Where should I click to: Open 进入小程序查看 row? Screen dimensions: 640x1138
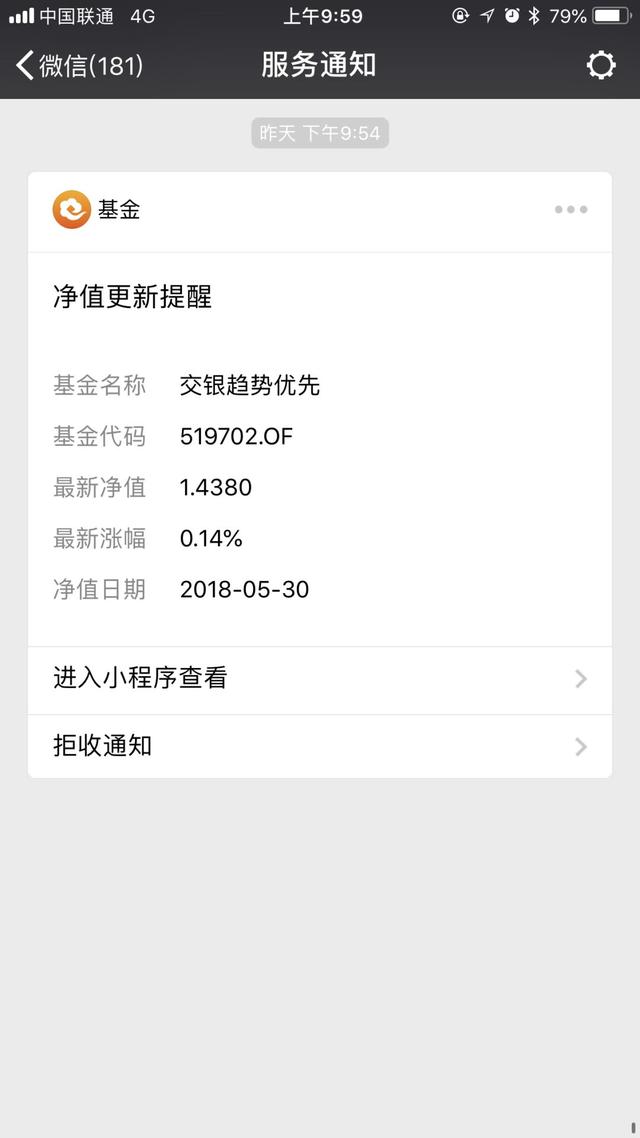tap(319, 679)
